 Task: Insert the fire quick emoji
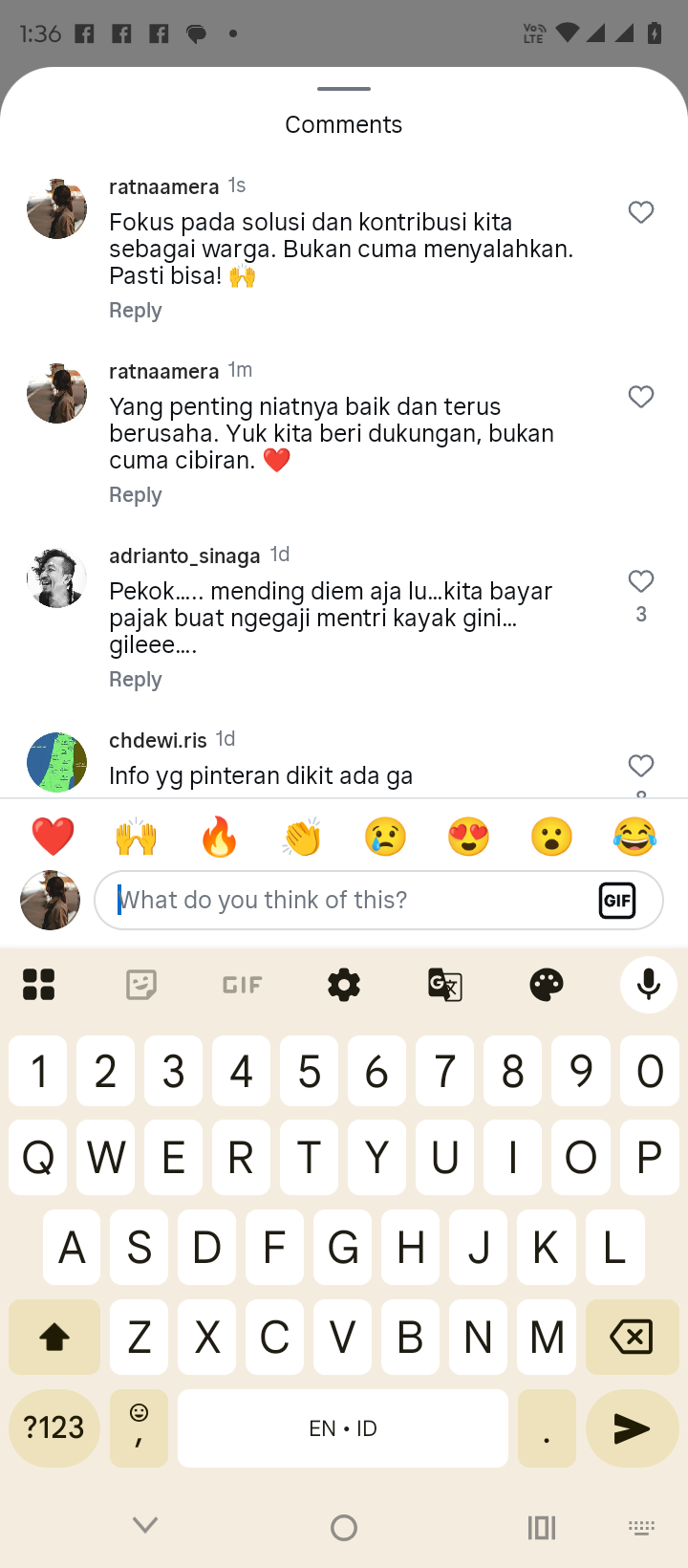[219, 837]
